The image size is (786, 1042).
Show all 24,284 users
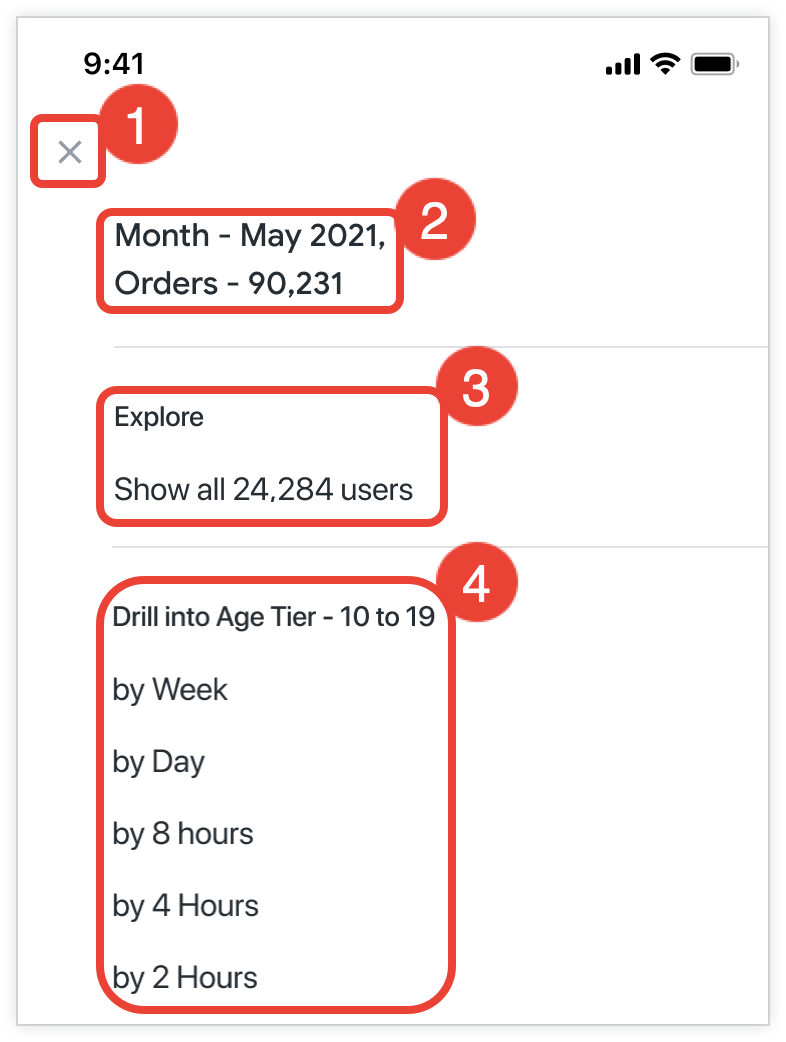tap(263, 490)
